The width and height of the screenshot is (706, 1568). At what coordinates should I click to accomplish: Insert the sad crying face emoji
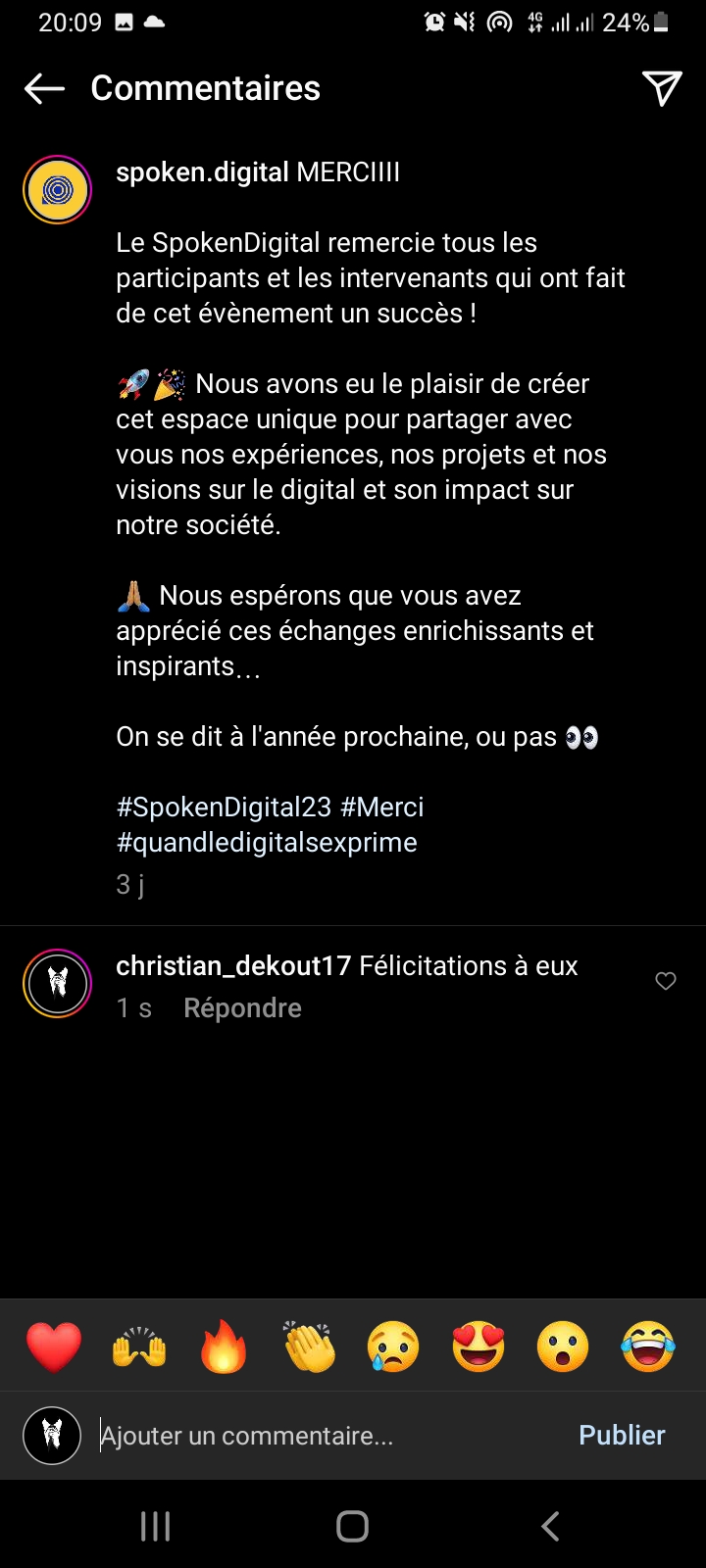[x=393, y=1346]
